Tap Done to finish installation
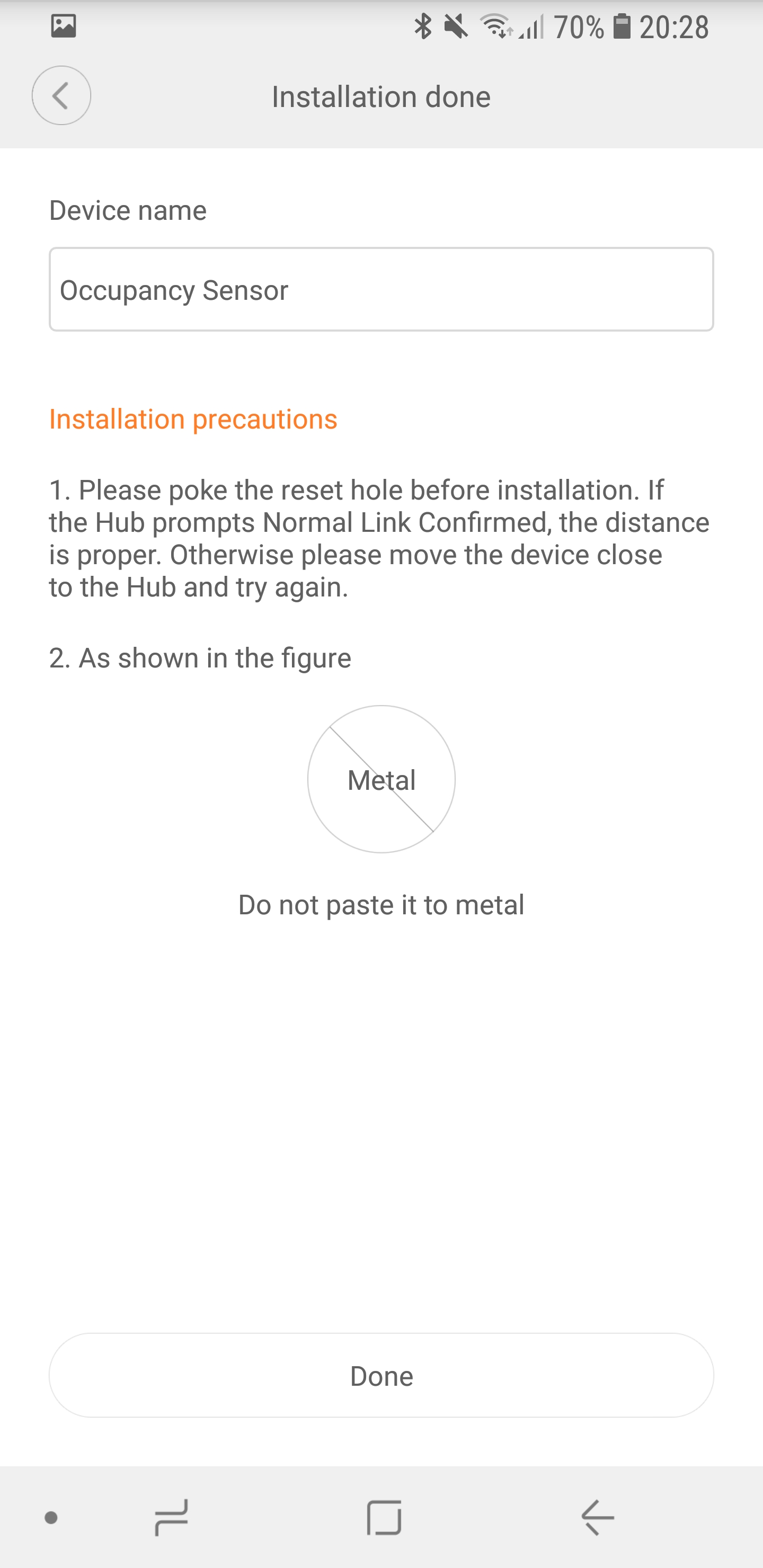 click(x=381, y=1376)
